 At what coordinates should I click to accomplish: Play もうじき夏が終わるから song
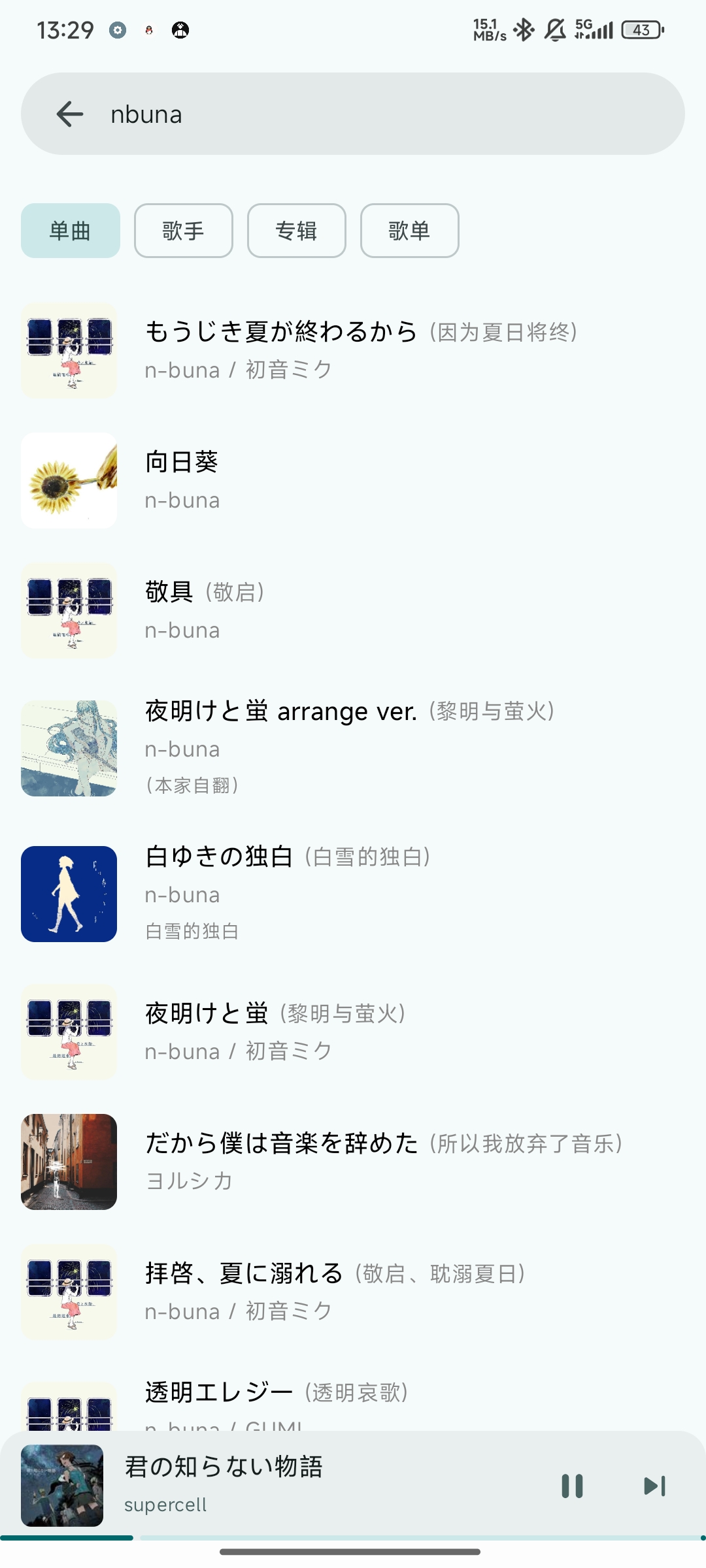(x=353, y=350)
